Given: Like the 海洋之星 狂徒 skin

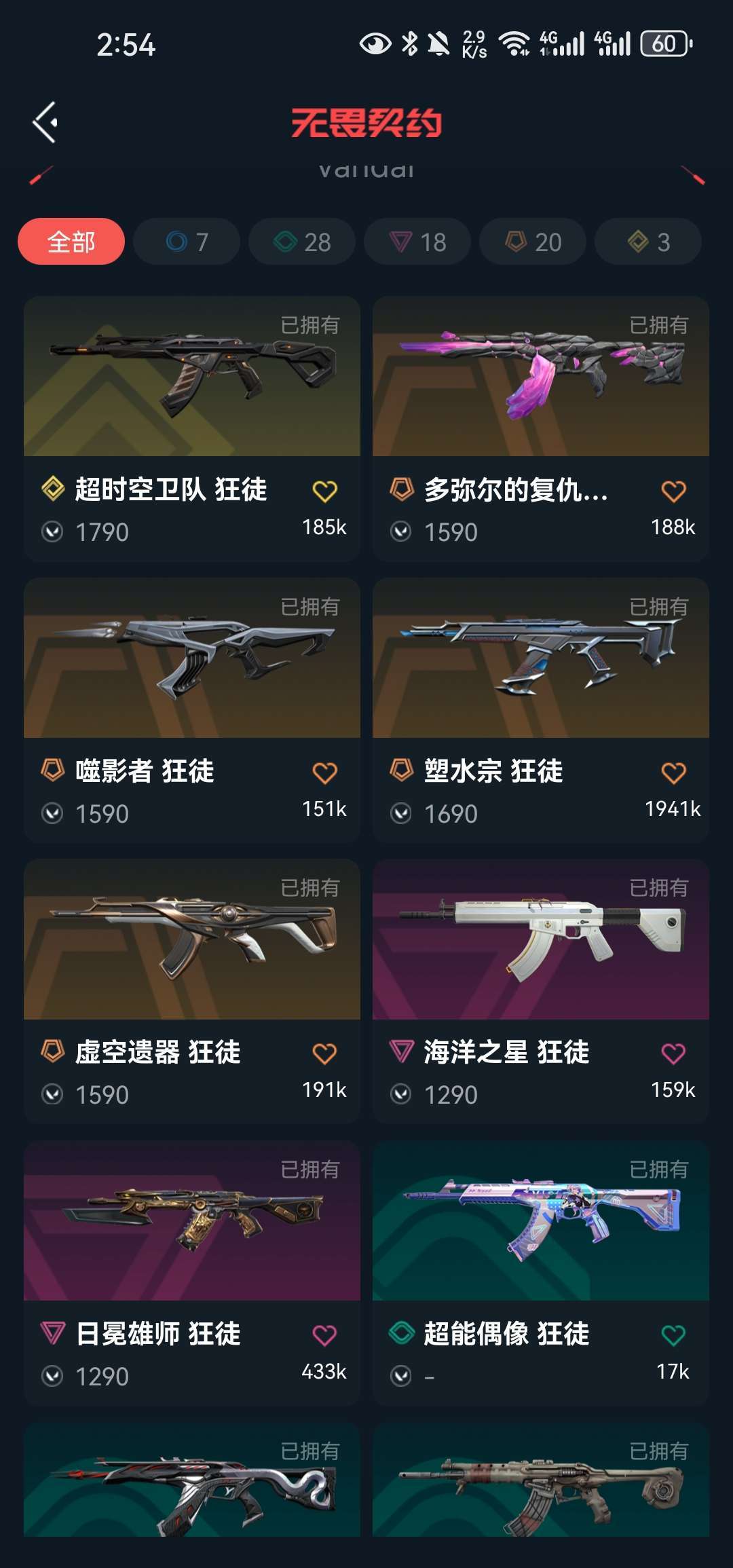Looking at the screenshot, I should [x=673, y=1054].
